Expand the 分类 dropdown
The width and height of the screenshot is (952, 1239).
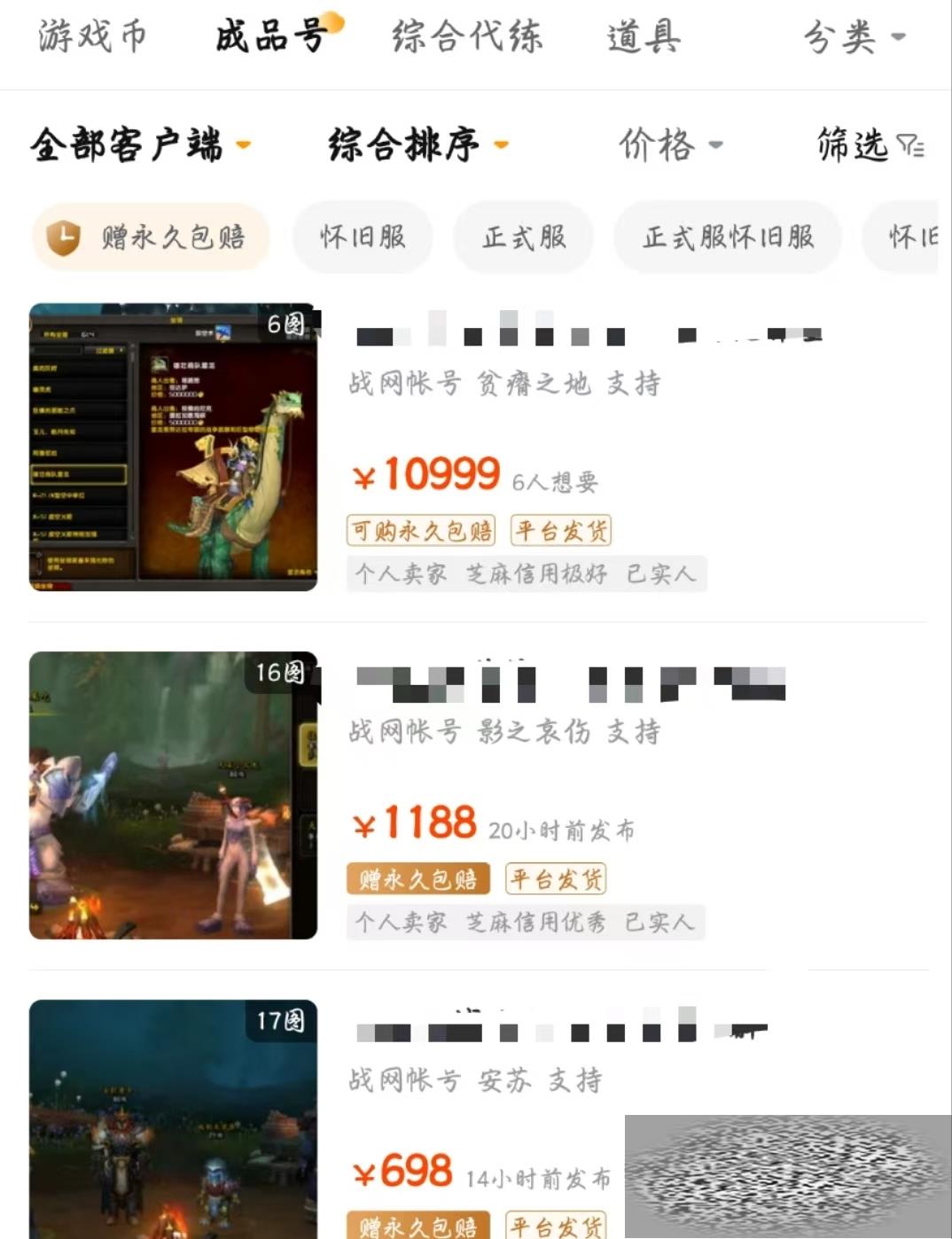coord(853,37)
